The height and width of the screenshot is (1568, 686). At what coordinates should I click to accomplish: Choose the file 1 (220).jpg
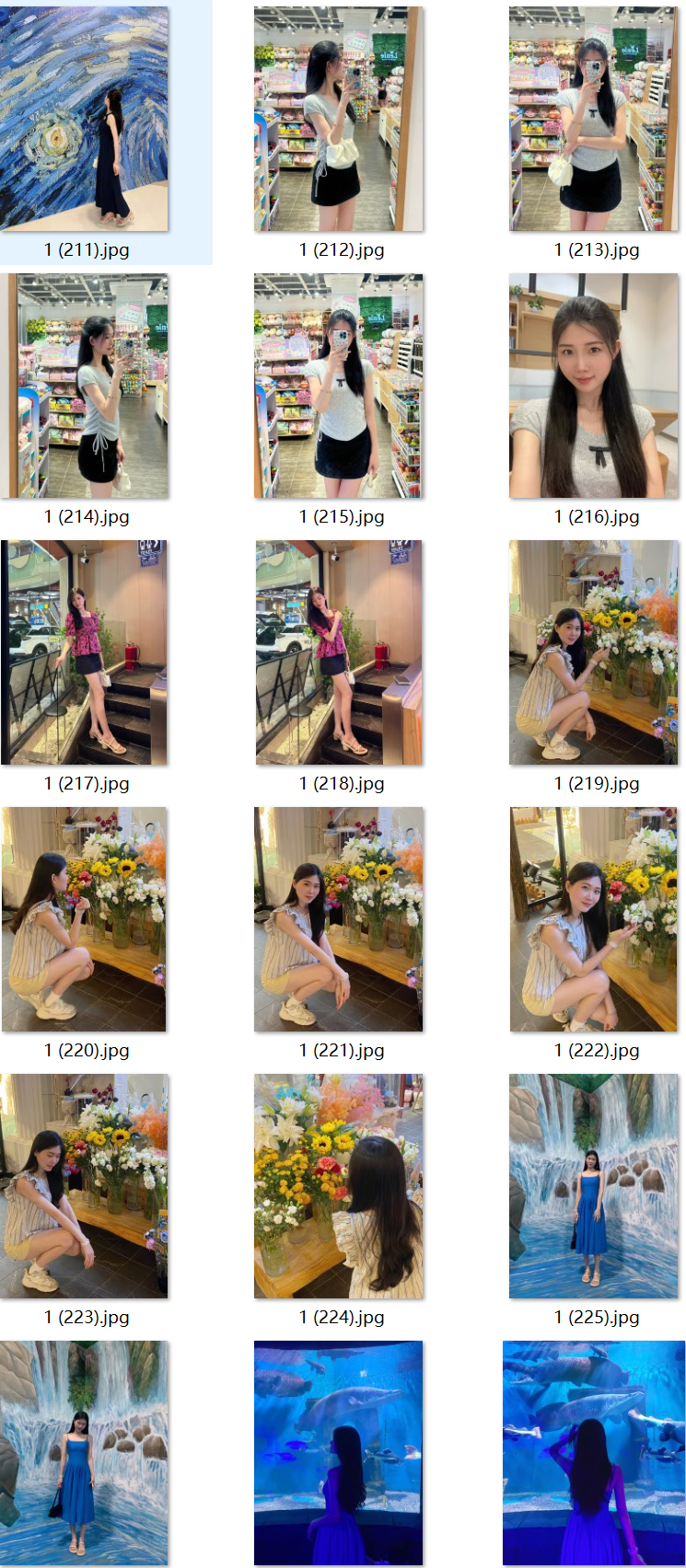pos(85,920)
